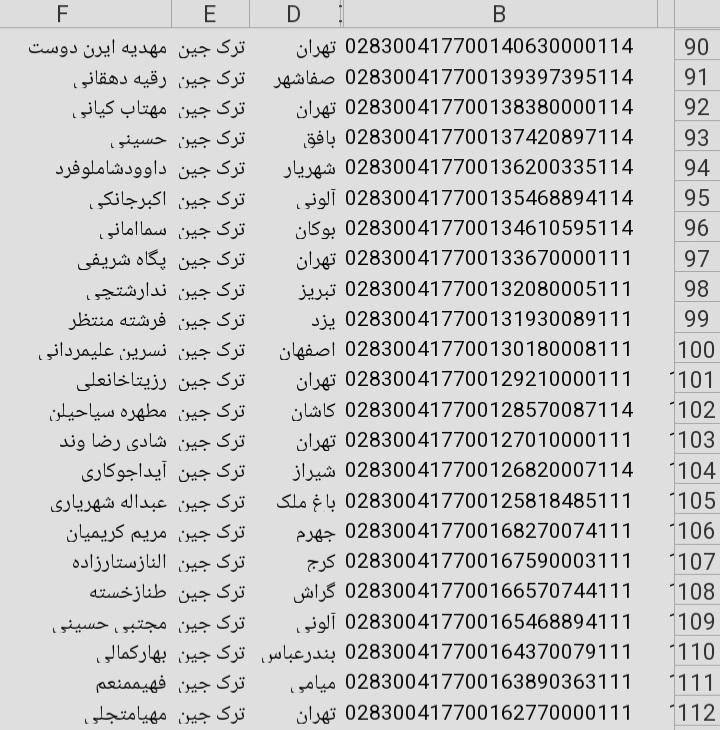Select row 104 header
Image resolution: width=720 pixels, height=730 pixels.
point(697,471)
